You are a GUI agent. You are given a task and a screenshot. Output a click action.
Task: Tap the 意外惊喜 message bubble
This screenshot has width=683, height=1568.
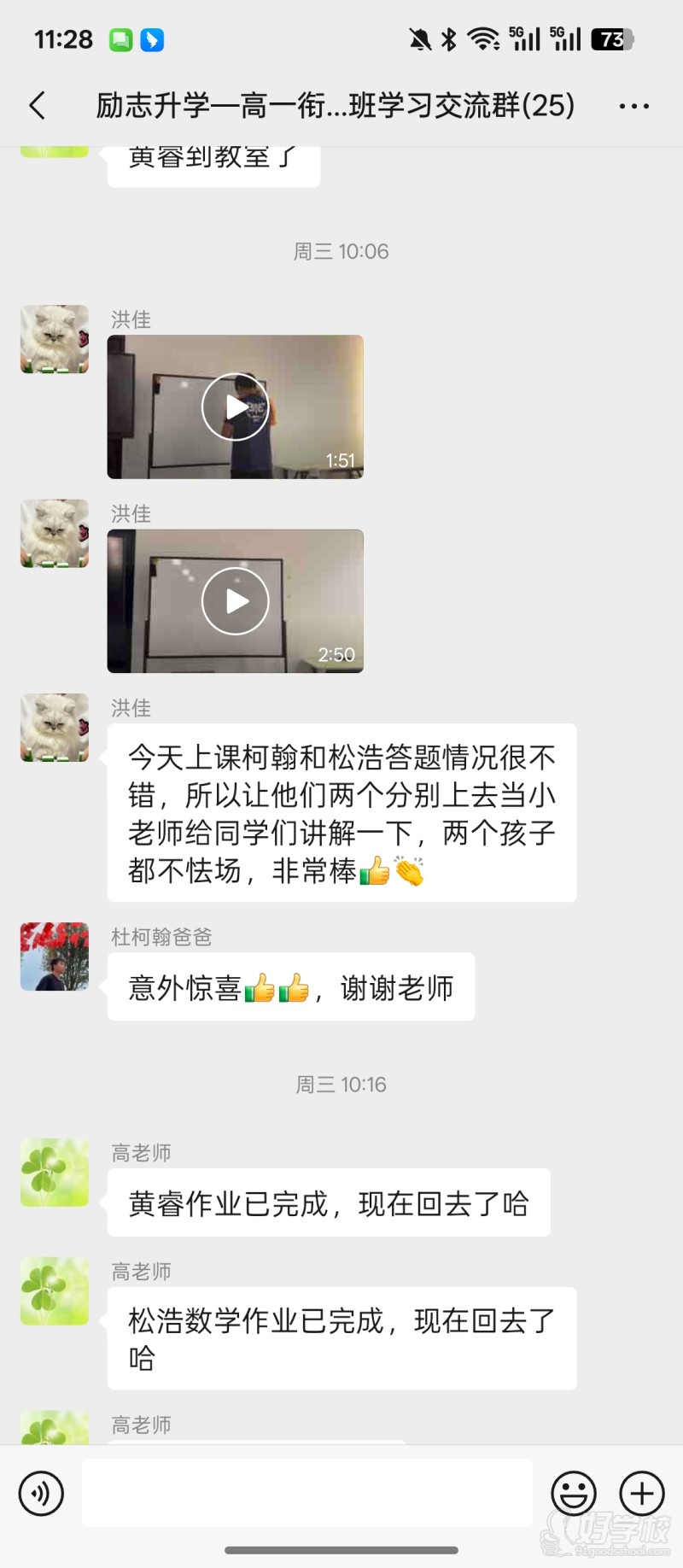coord(290,987)
